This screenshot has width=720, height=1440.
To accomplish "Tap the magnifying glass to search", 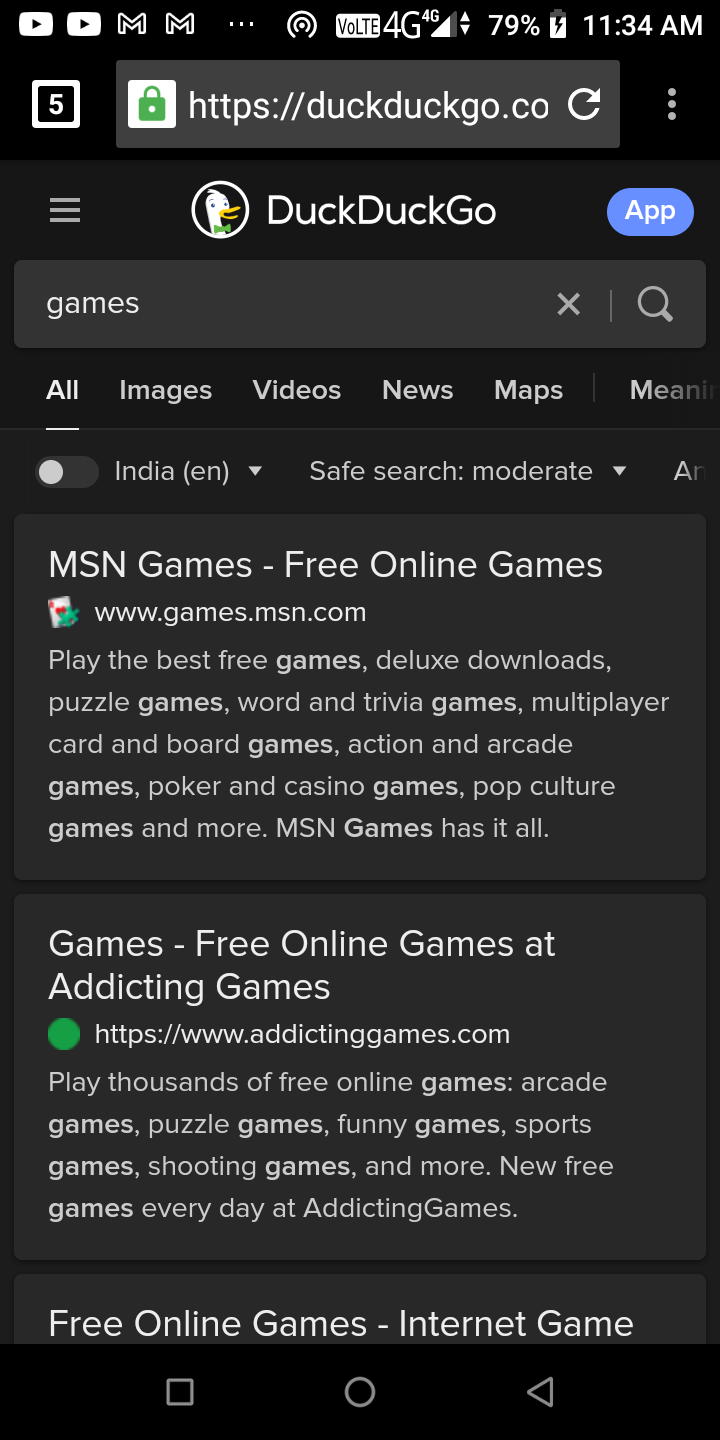I will point(655,303).
